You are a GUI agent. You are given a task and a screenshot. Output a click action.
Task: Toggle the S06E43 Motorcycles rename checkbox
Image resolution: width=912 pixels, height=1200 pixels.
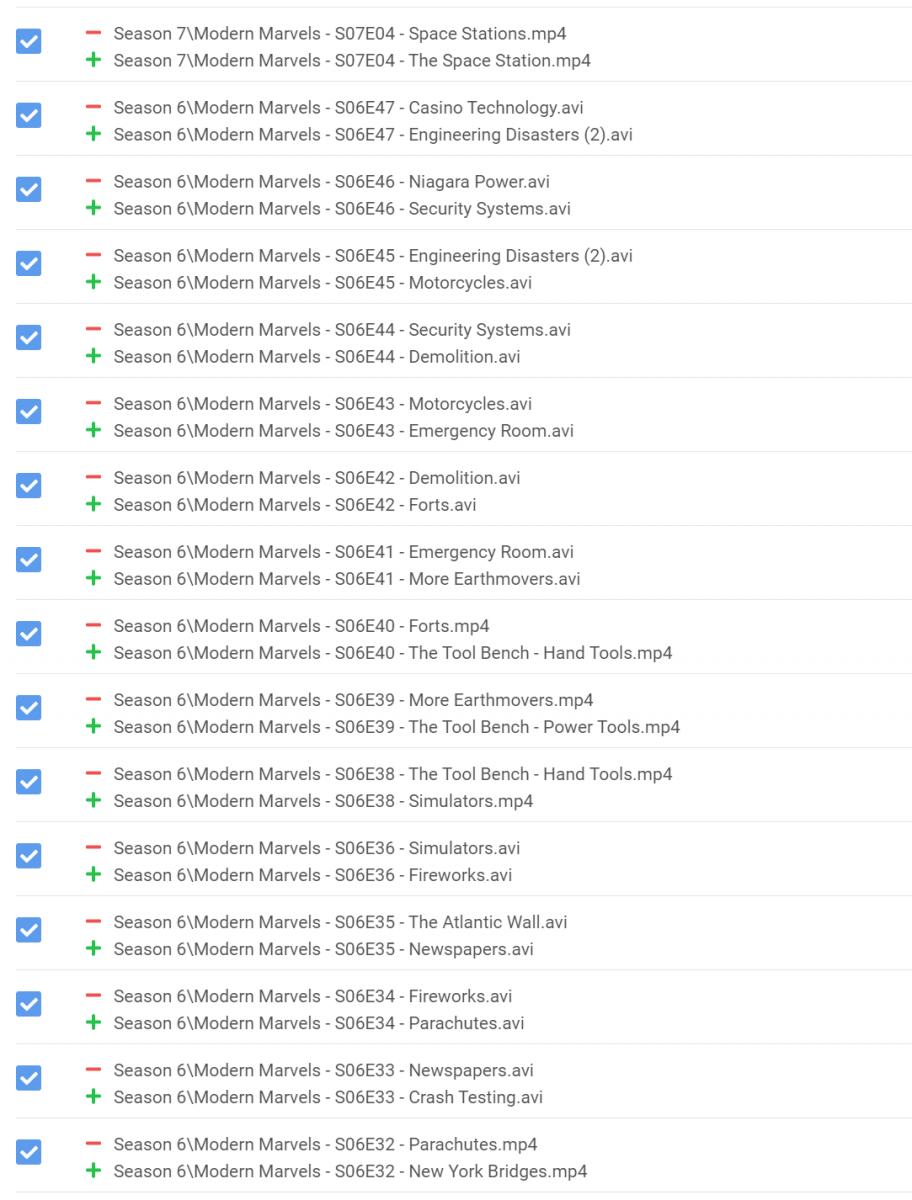(29, 411)
